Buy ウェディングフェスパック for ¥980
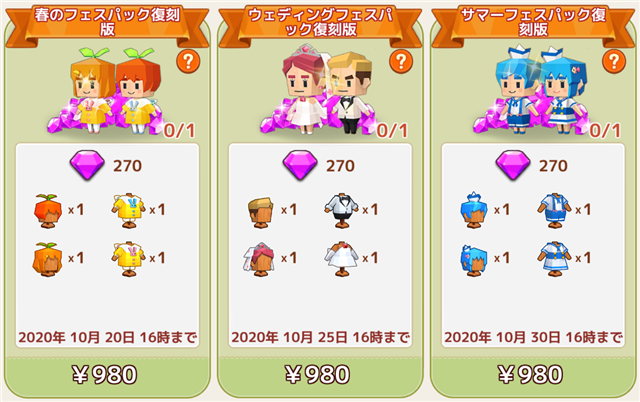Image resolution: width=640 pixels, height=402 pixels. [318, 375]
